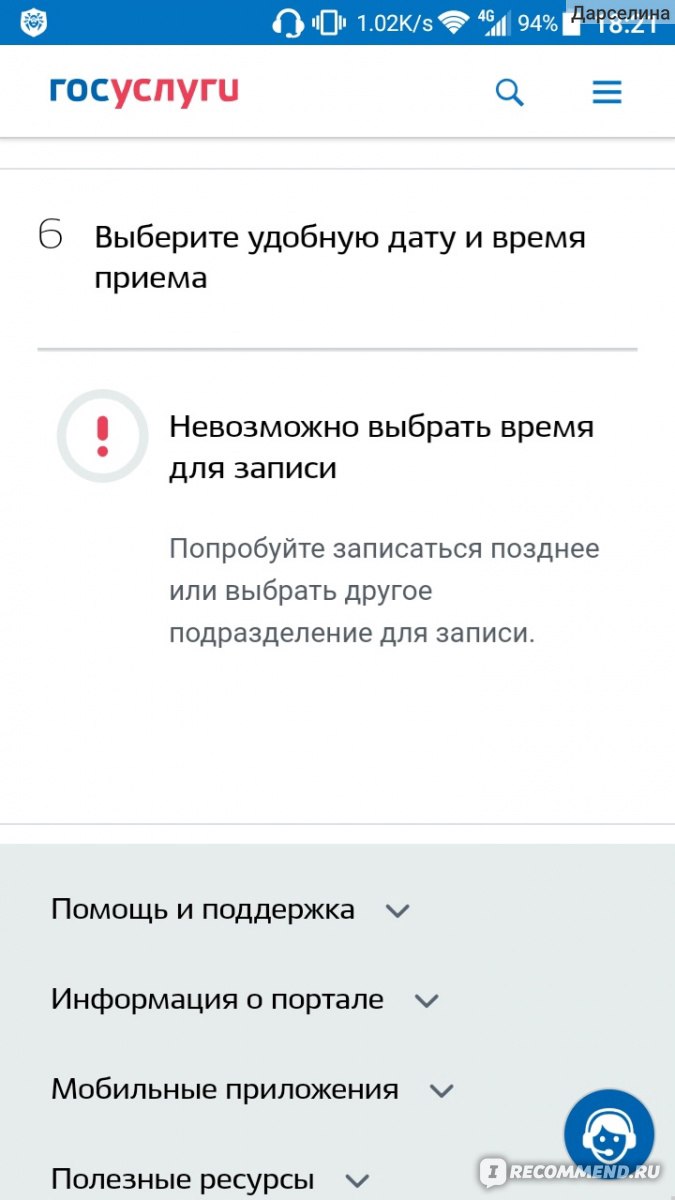Open the support chat assistant button
The image size is (675, 1200).
tap(609, 1133)
